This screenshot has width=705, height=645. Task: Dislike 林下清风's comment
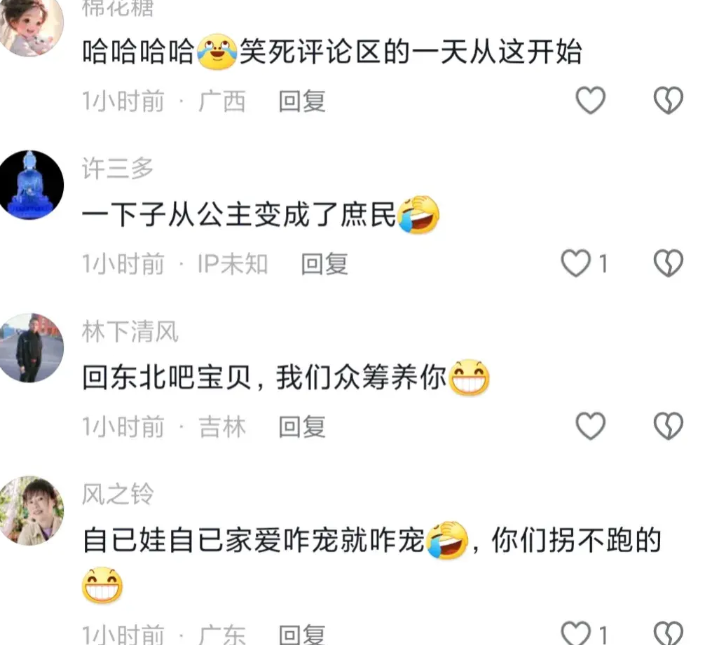tap(668, 426)
